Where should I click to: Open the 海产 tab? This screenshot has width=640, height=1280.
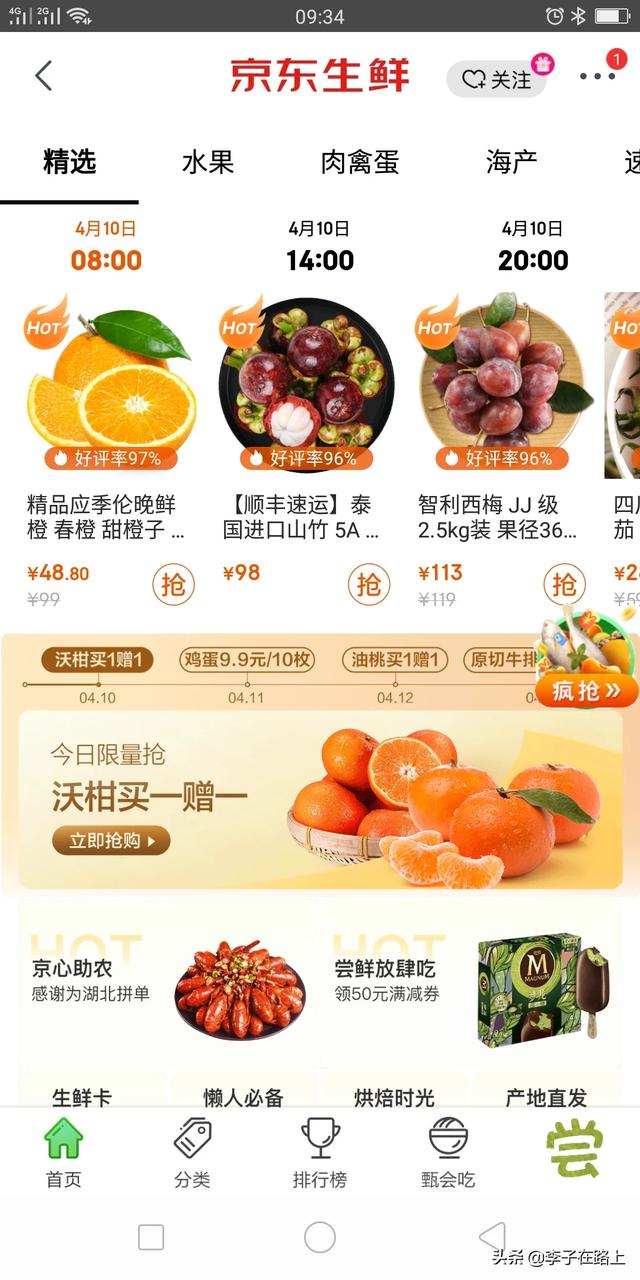coord(511,163)
